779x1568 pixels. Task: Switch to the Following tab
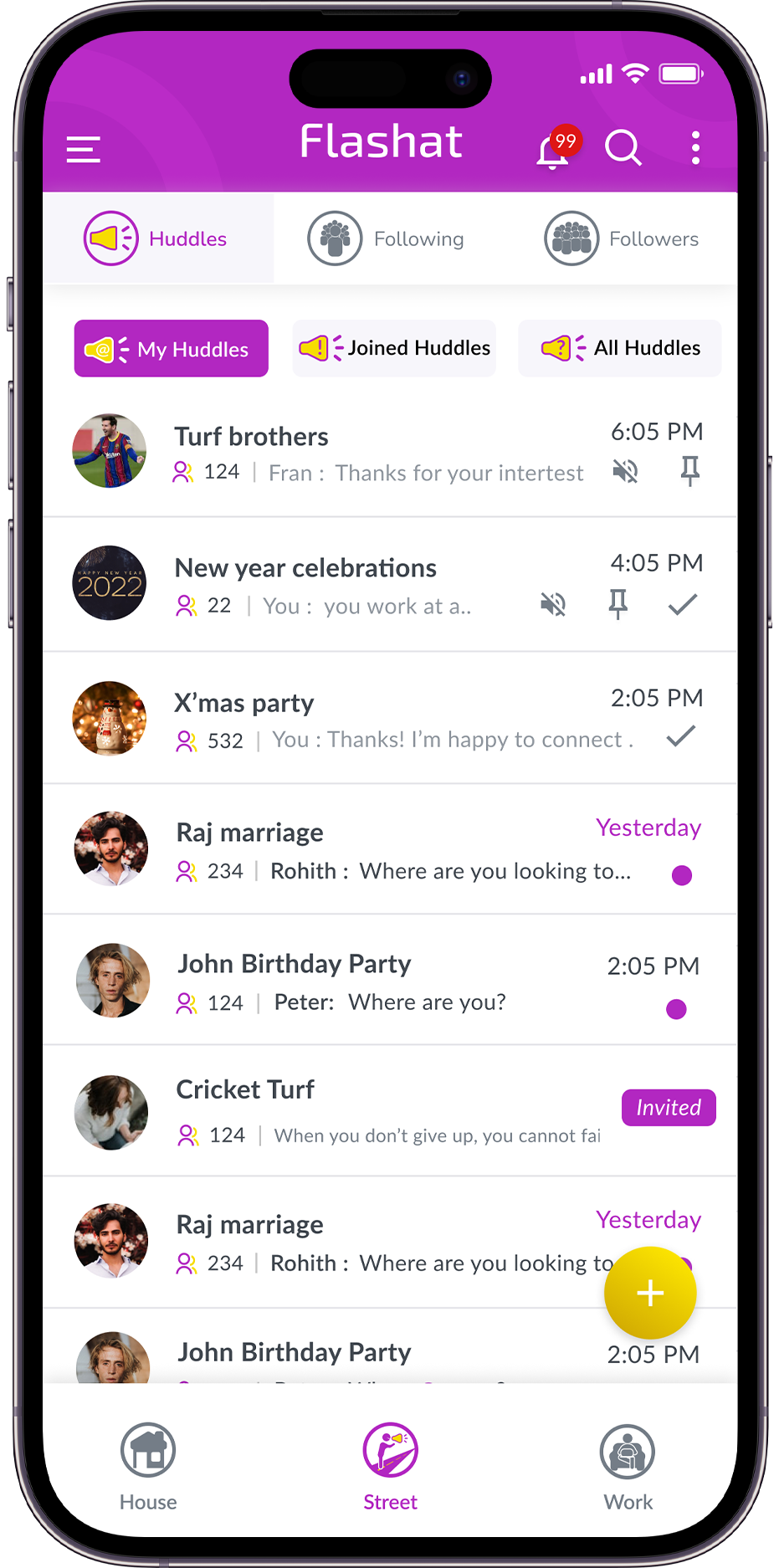(387, 239)
